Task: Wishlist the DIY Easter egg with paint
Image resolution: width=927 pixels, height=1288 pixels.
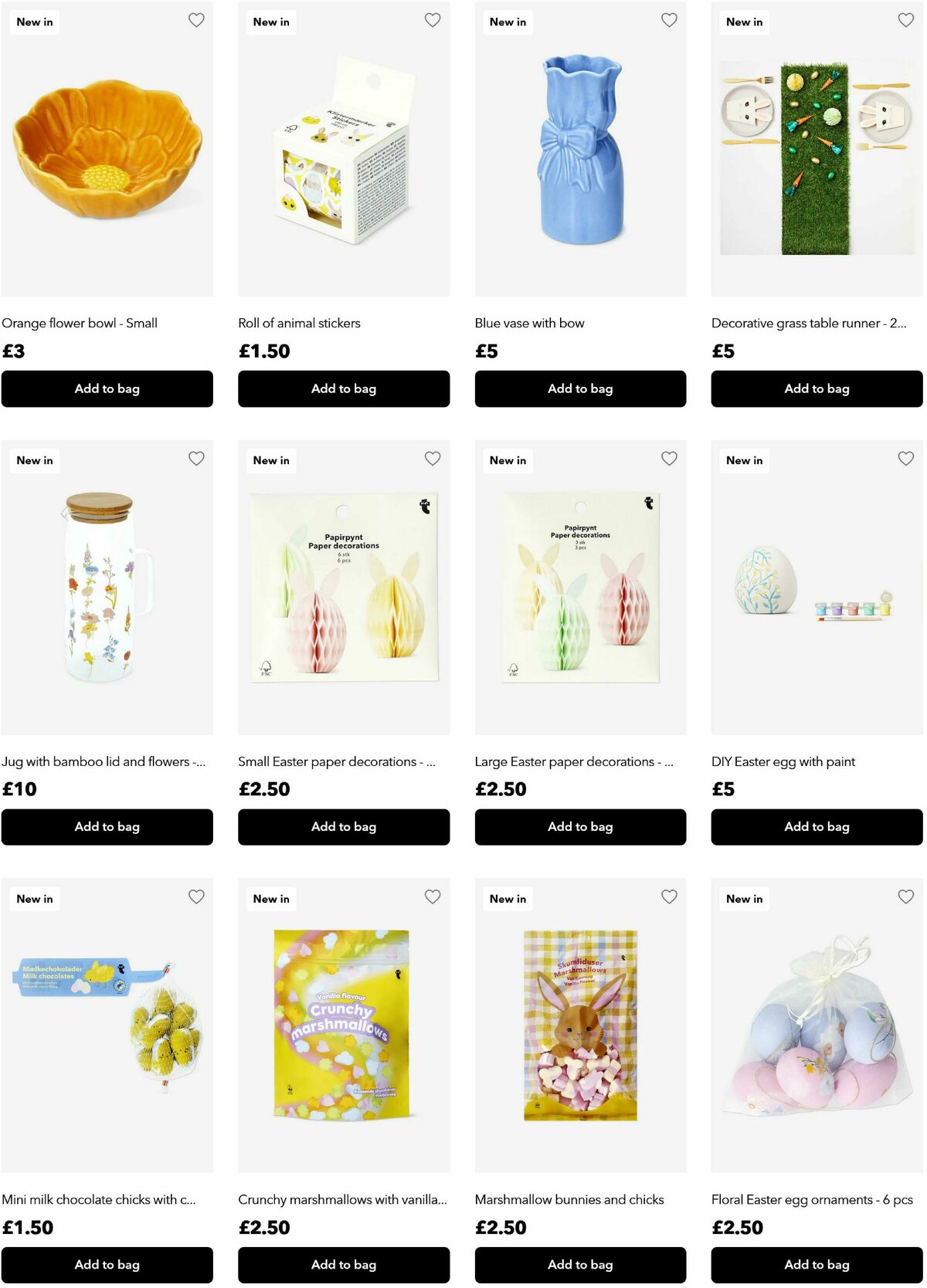Action: point(905,459)
